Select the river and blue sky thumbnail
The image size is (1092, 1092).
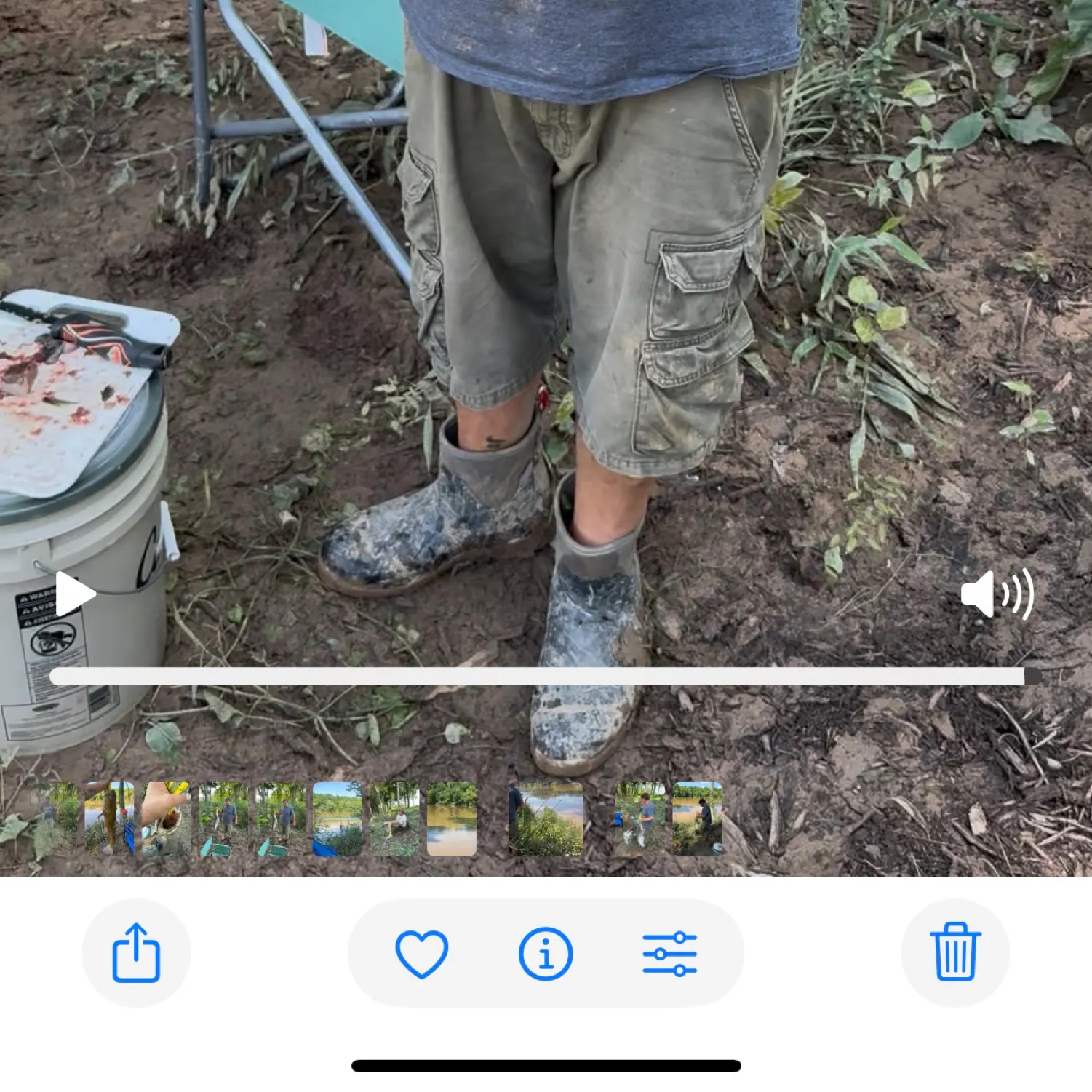tap(338, 818)
